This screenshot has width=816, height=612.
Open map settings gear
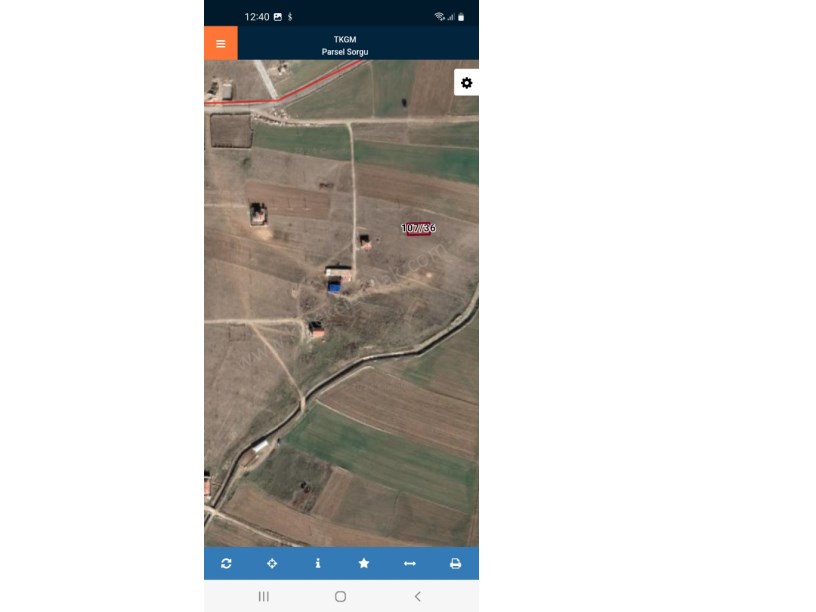(x=466, y=83)
